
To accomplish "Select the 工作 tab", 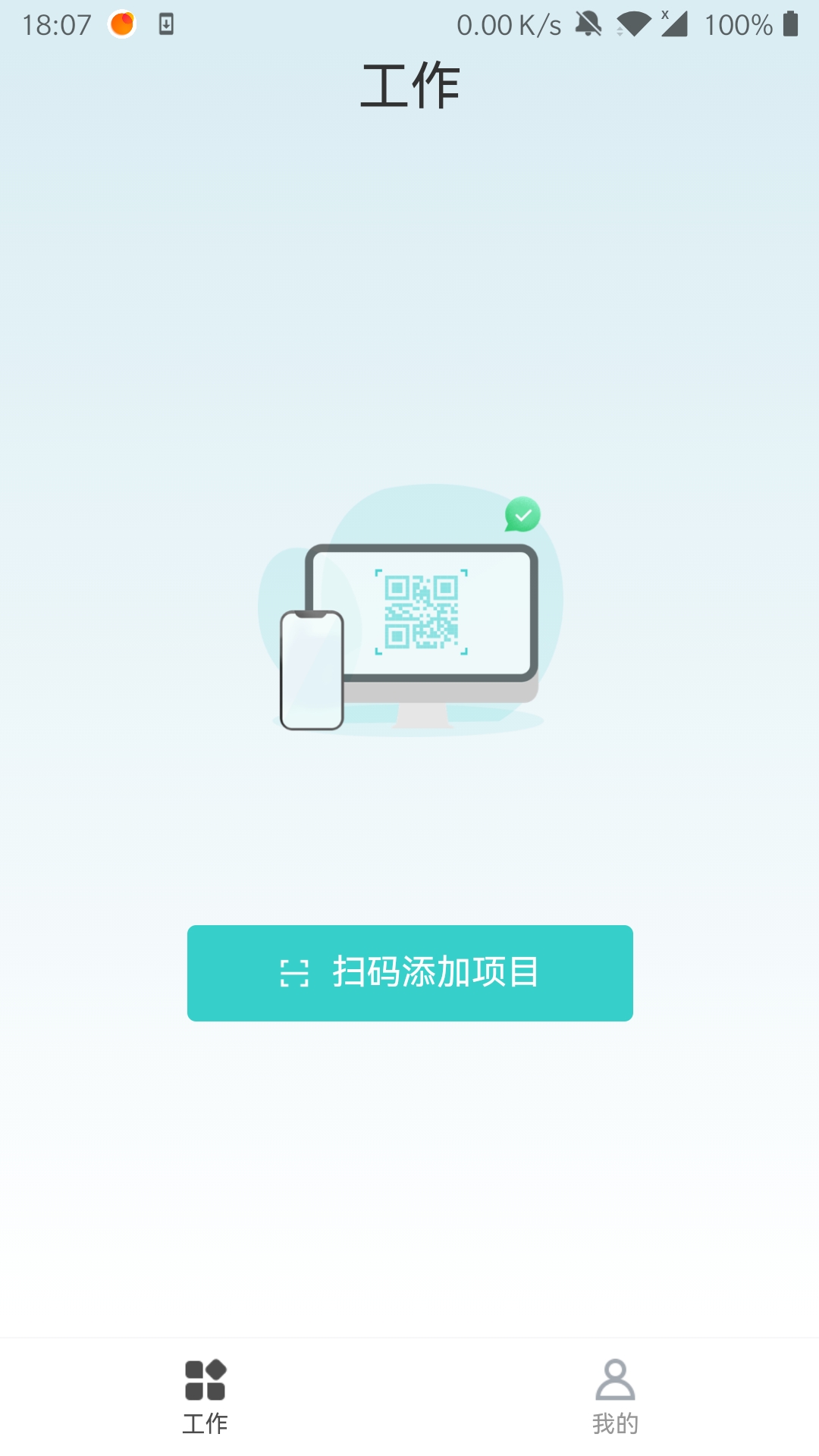I will pos(205,1397).
